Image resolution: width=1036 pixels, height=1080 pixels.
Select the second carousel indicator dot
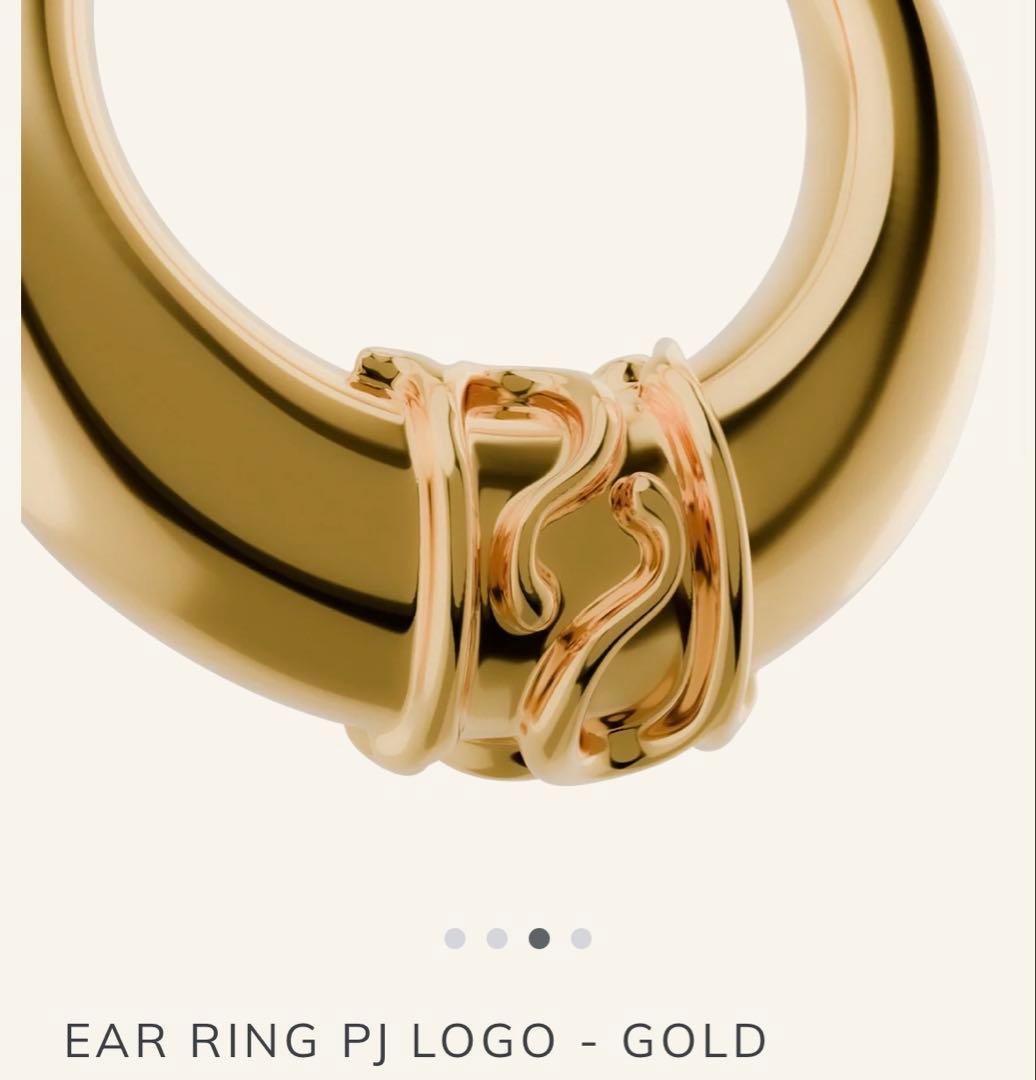(497, 938)
